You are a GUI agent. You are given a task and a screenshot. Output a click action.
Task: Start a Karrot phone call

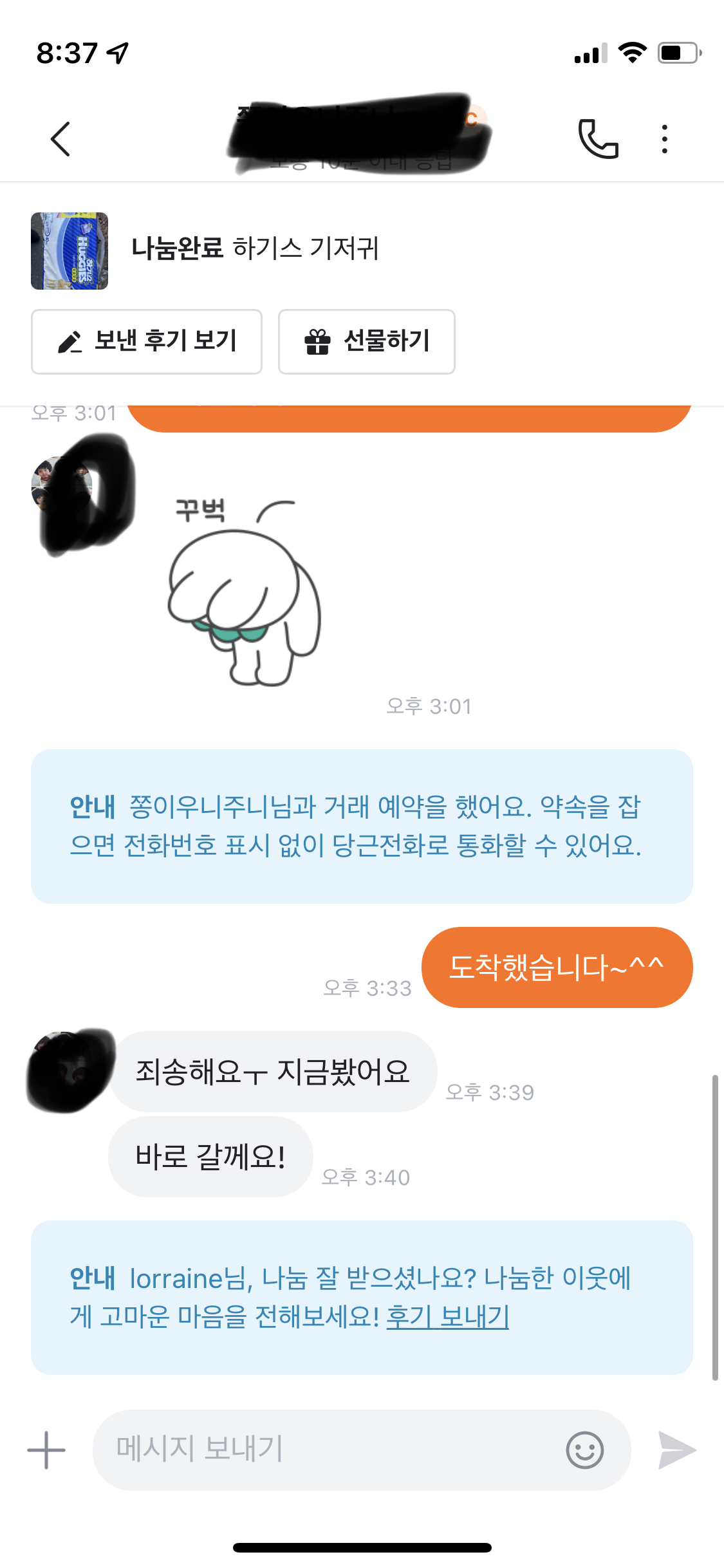(598, 139)
